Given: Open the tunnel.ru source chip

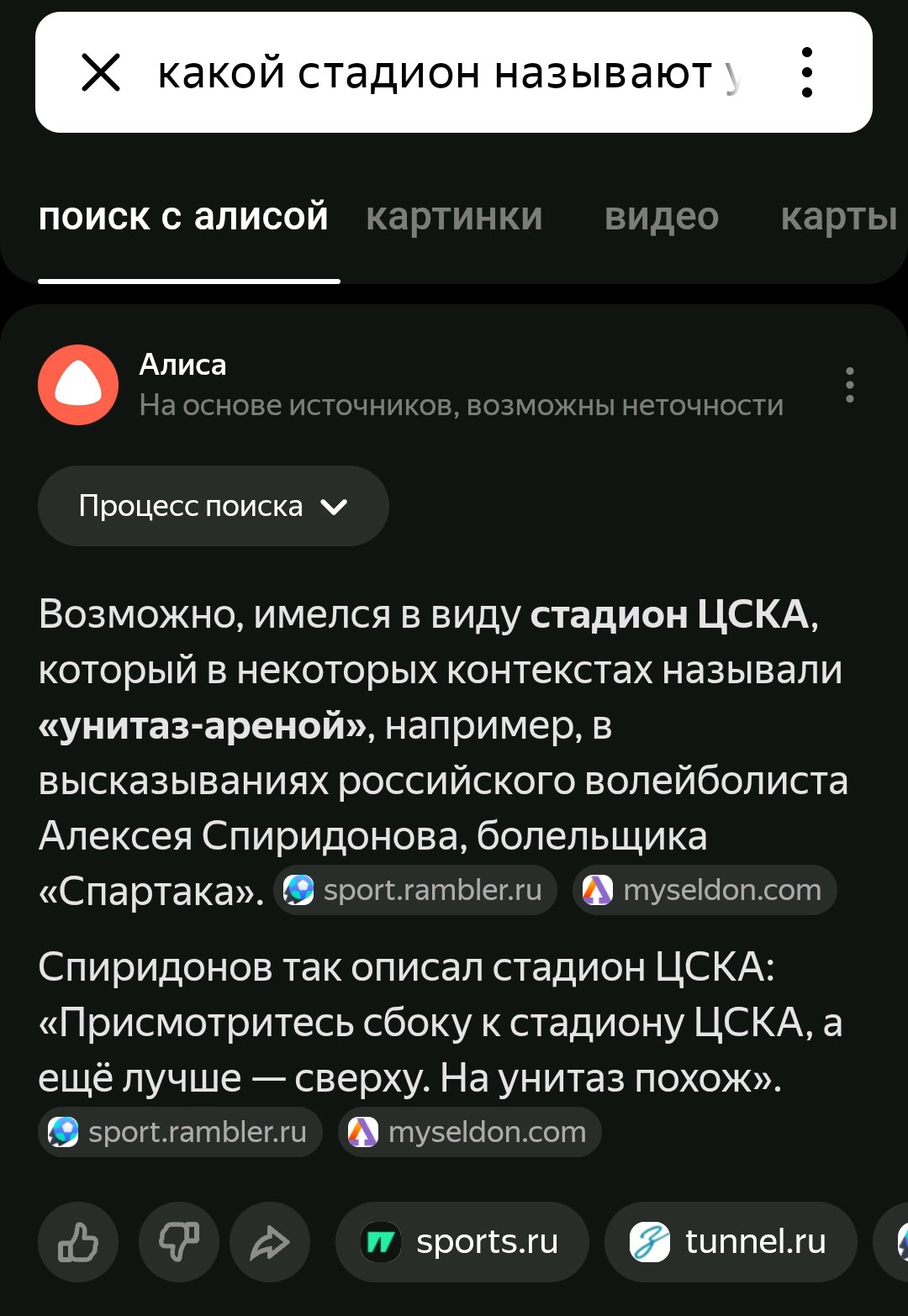Looking at the screenshot, I should click(x=731, y=1242).
